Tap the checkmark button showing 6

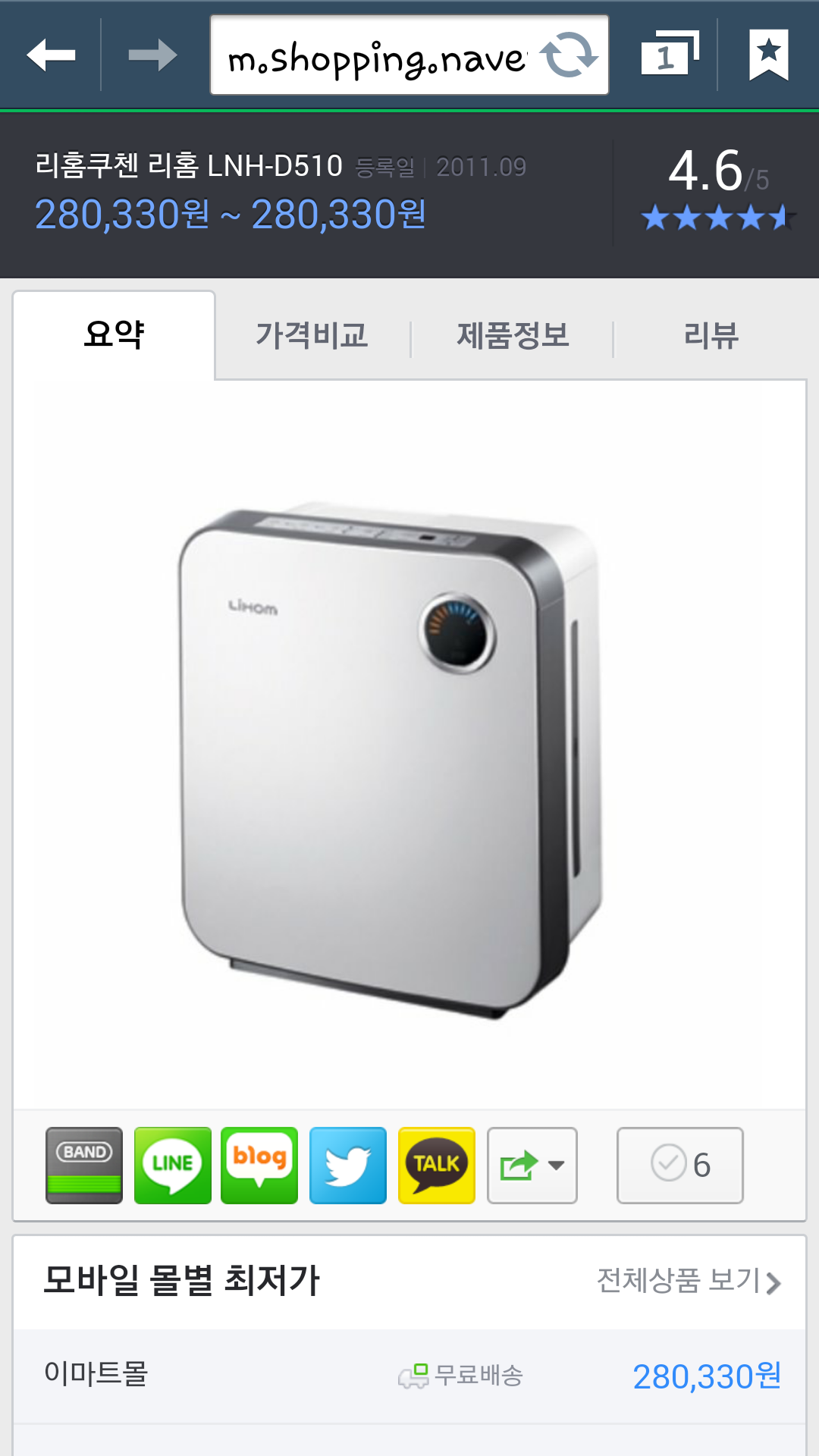tap(680, 1166)
